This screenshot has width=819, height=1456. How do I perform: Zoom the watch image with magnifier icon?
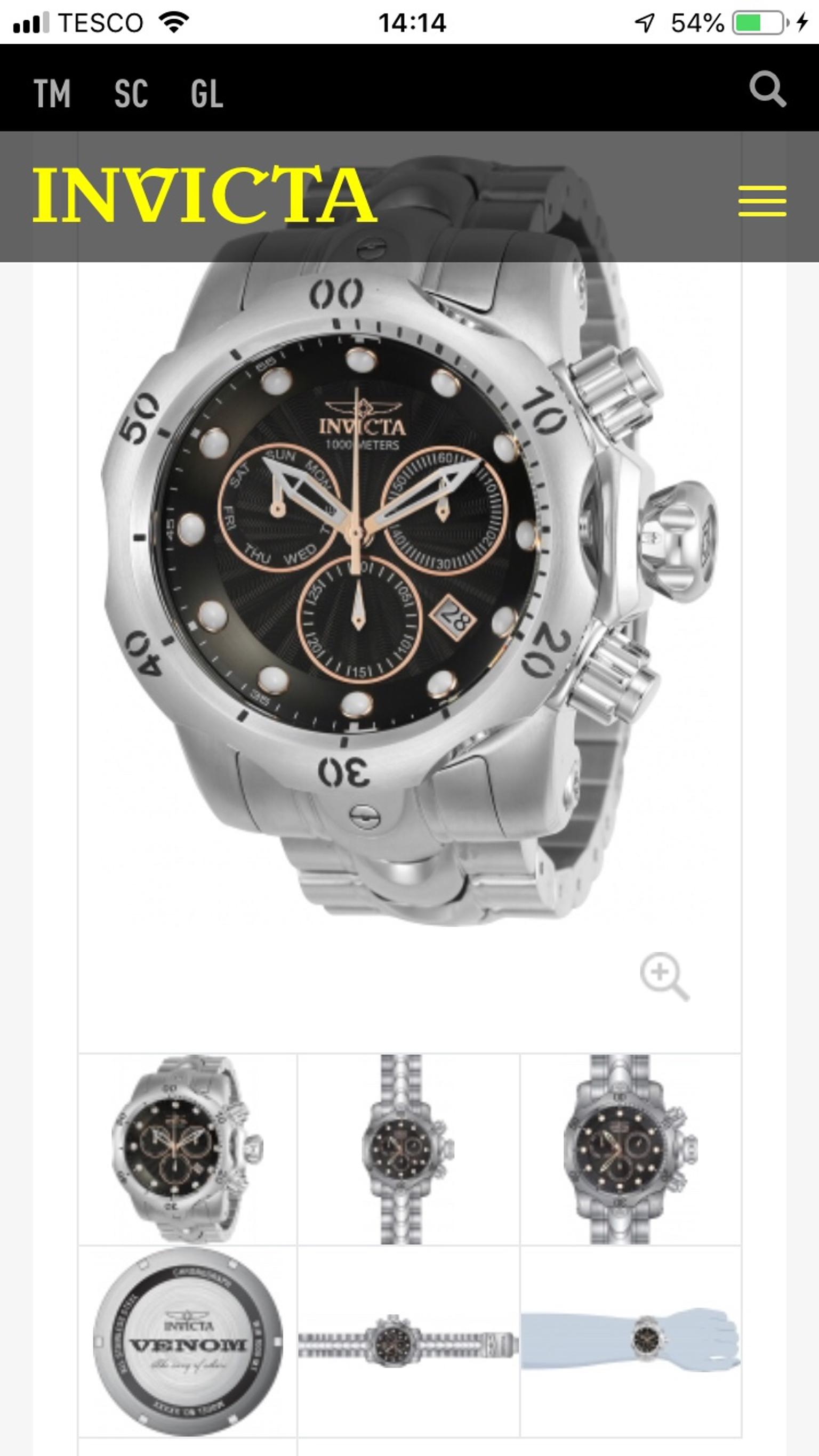[x=664, y=976]
